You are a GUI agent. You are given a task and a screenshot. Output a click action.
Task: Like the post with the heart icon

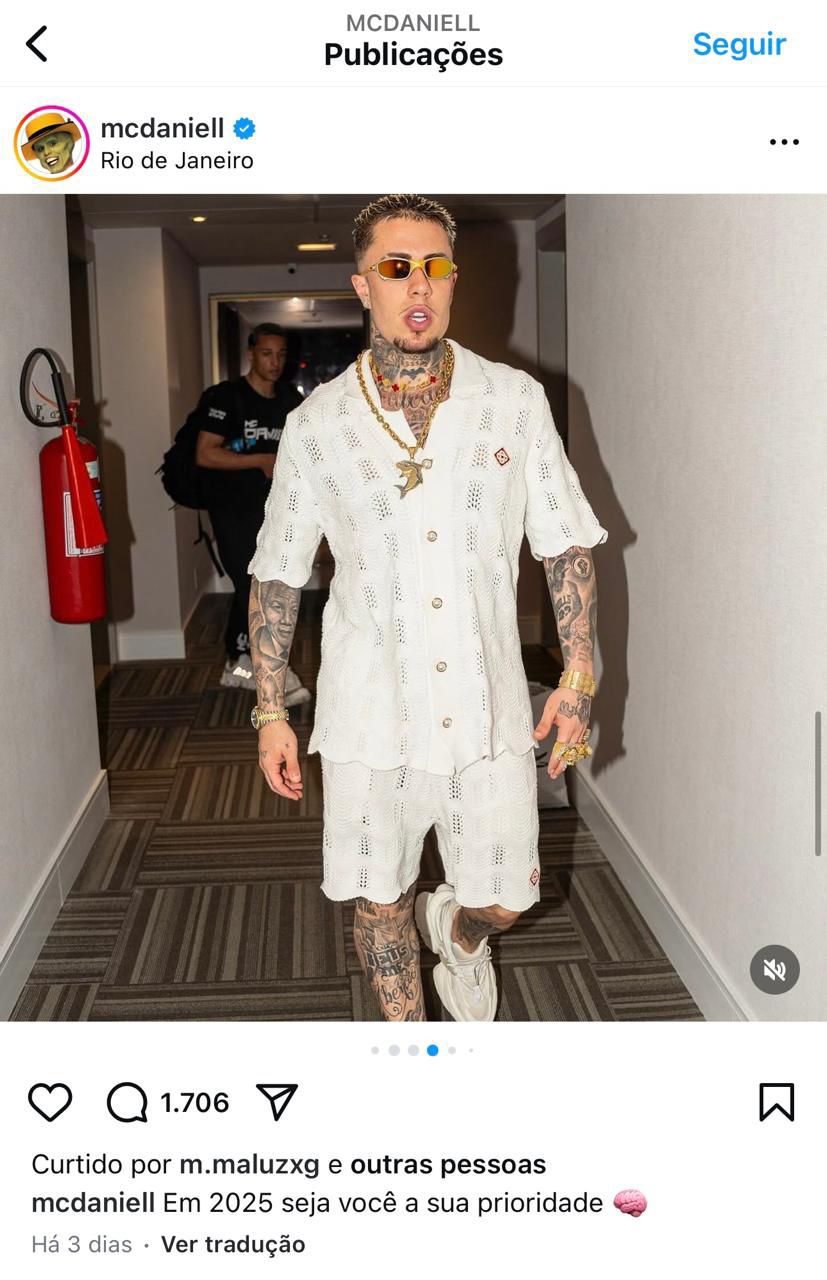point(50,1102)
